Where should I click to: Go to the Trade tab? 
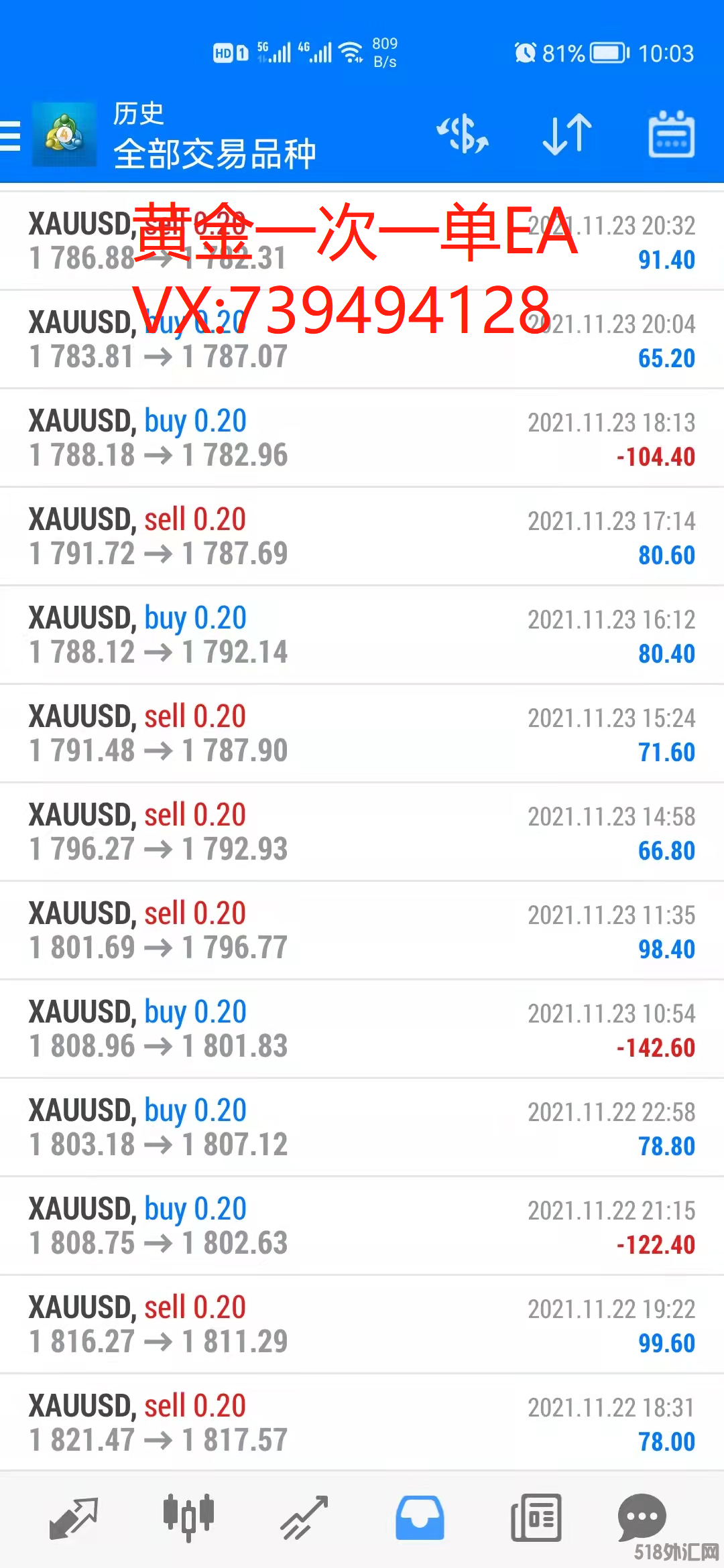coord(304,1518)
